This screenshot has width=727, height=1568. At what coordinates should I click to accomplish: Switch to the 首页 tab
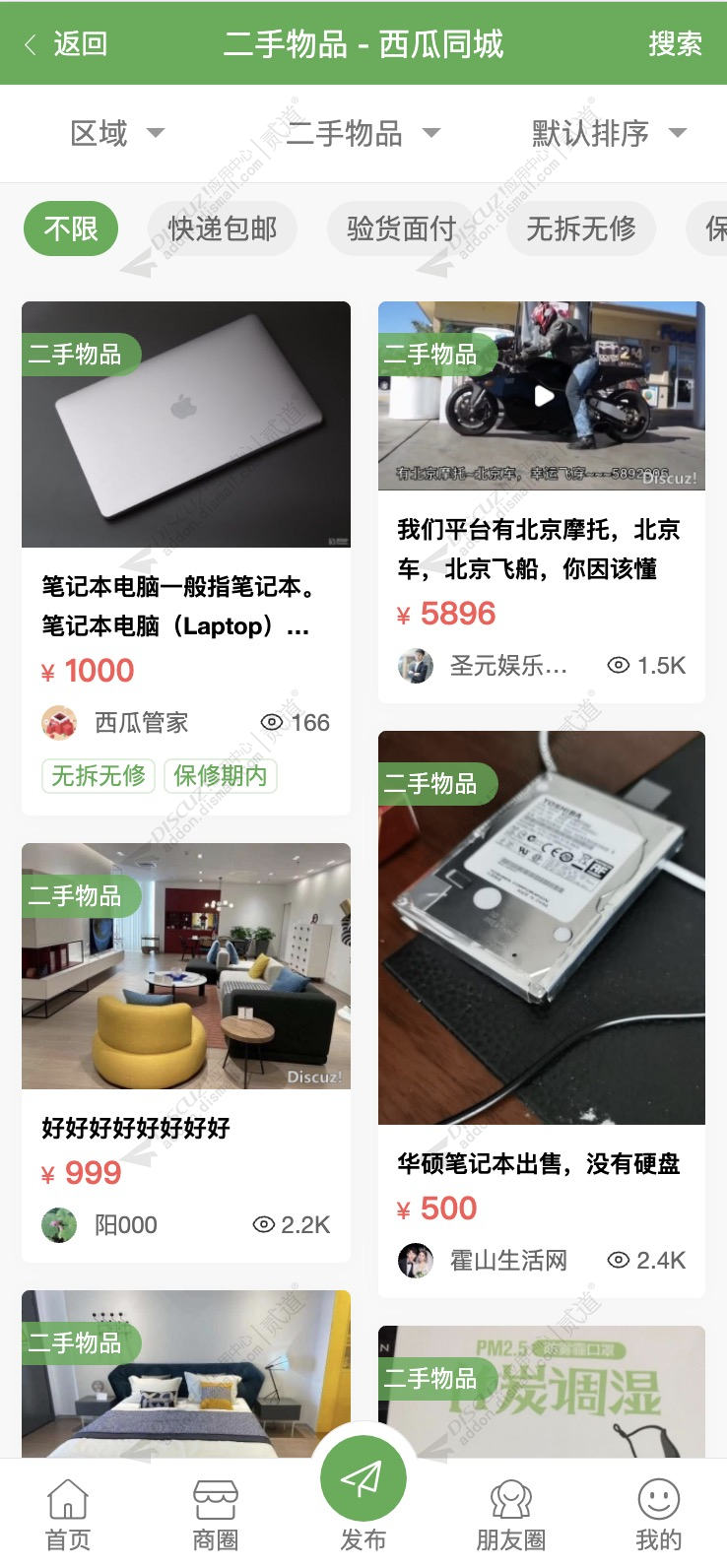point(68,1515)
